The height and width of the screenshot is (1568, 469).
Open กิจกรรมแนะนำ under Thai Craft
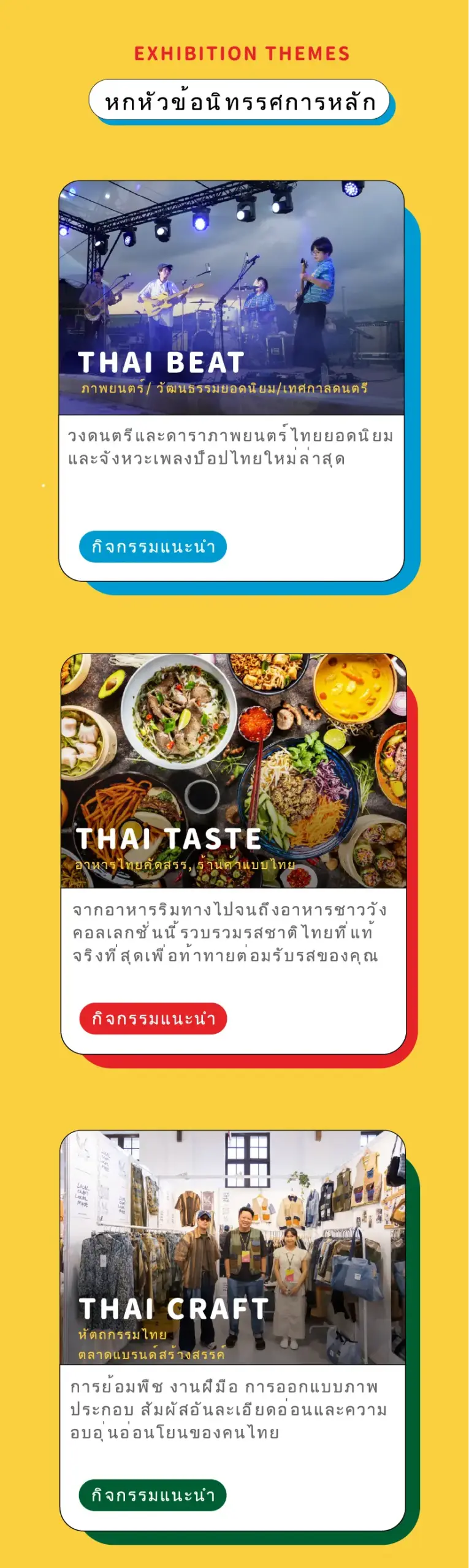pyautogui.click(x=153, y=1495)
